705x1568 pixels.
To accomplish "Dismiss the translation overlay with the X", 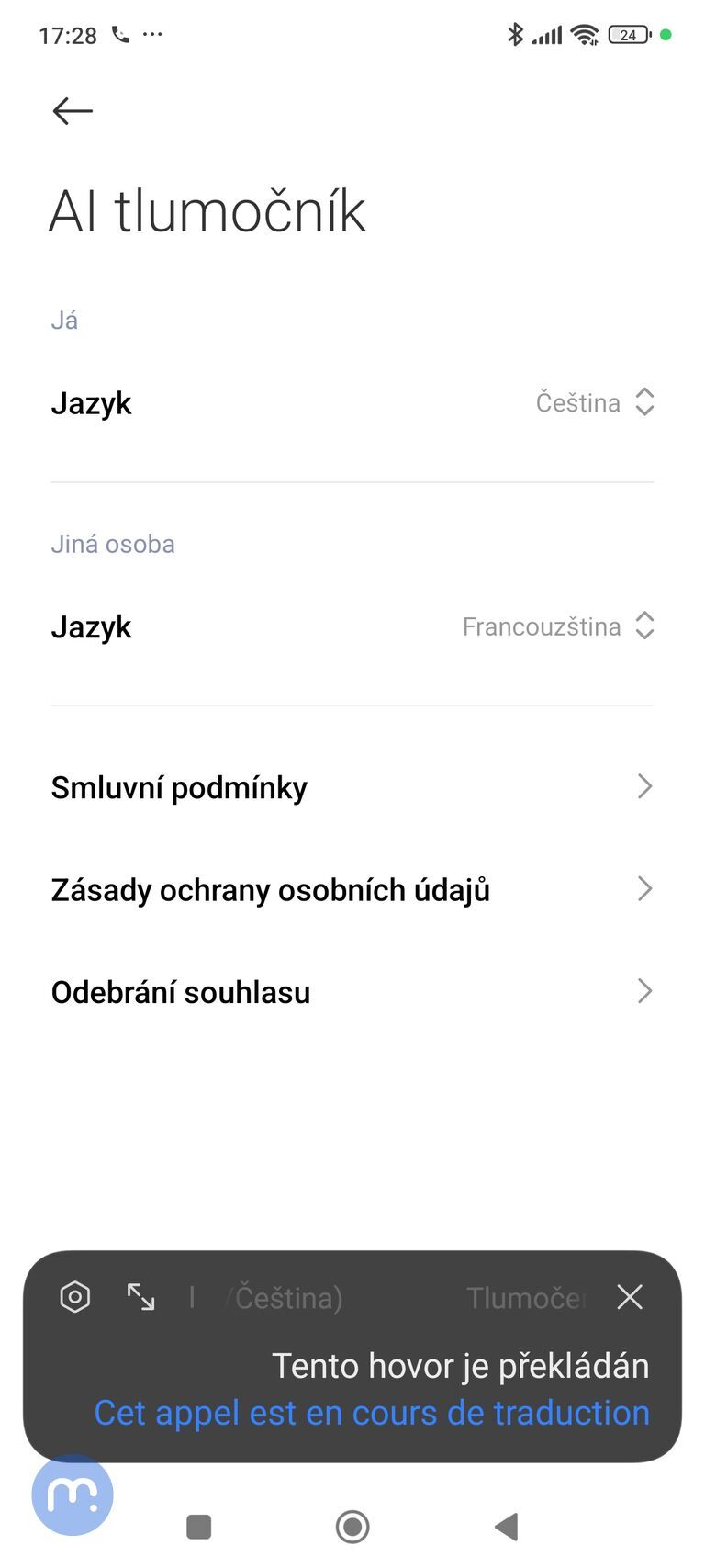I will [x=630, y=1297].
